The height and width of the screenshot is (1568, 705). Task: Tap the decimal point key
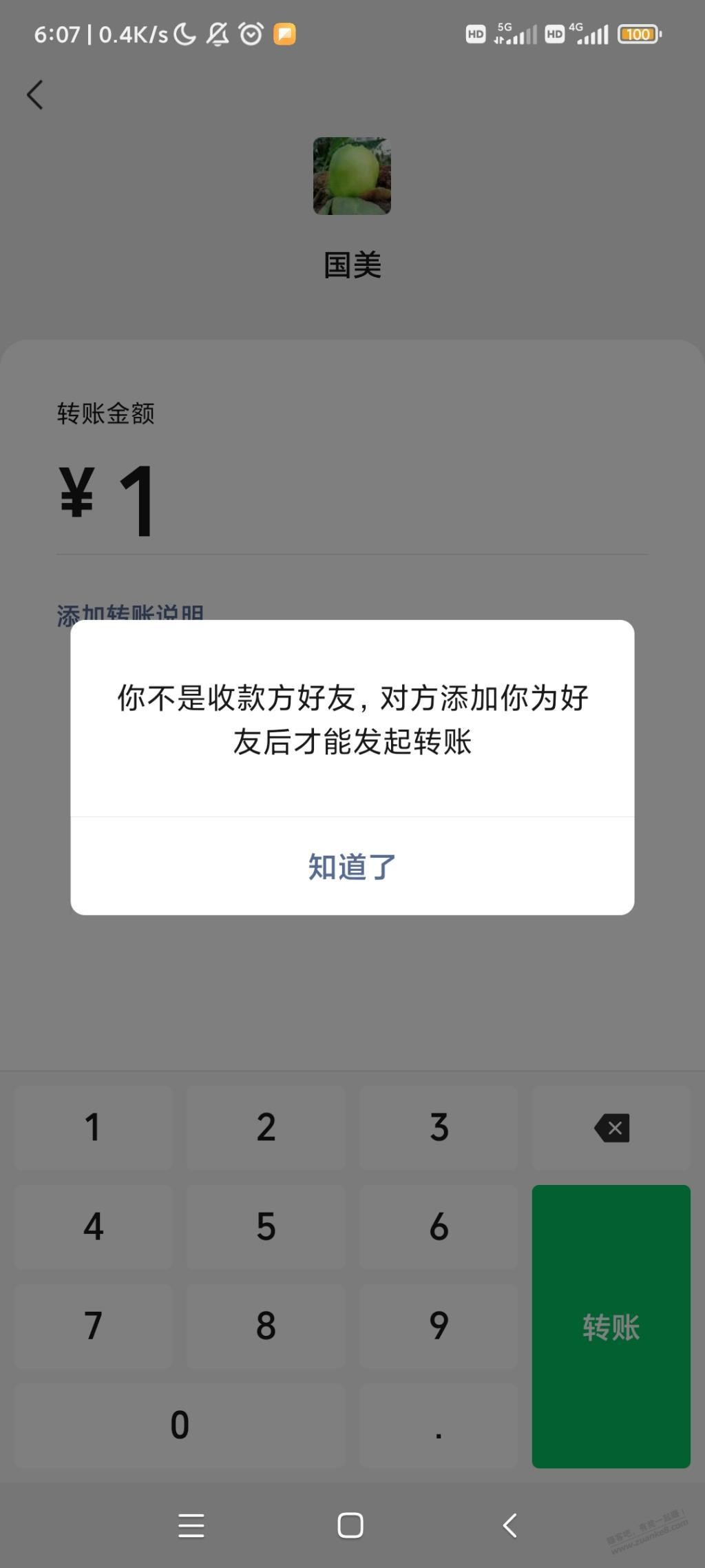(439, 1425)
